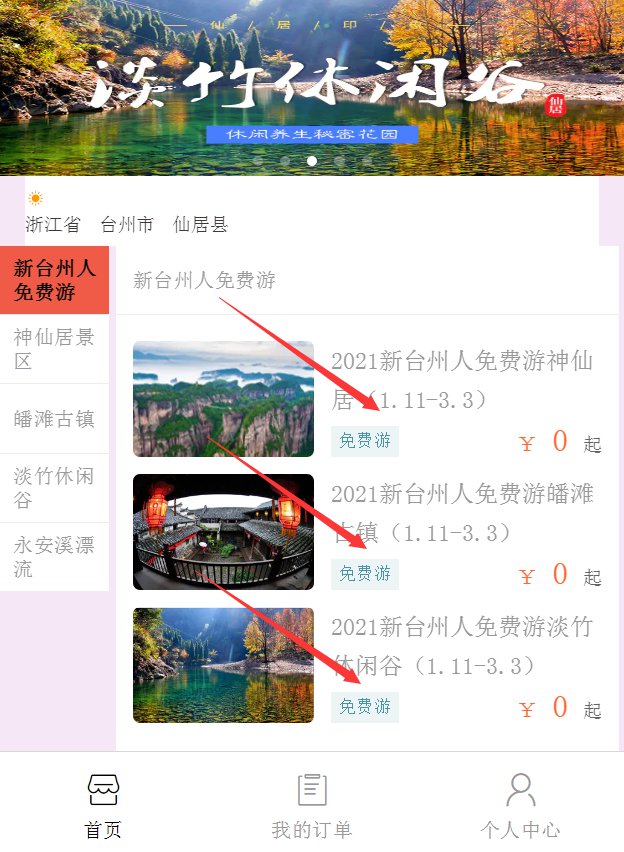Open the 个人中心 tab
This screenshot has width=624, height=852.
520,807
